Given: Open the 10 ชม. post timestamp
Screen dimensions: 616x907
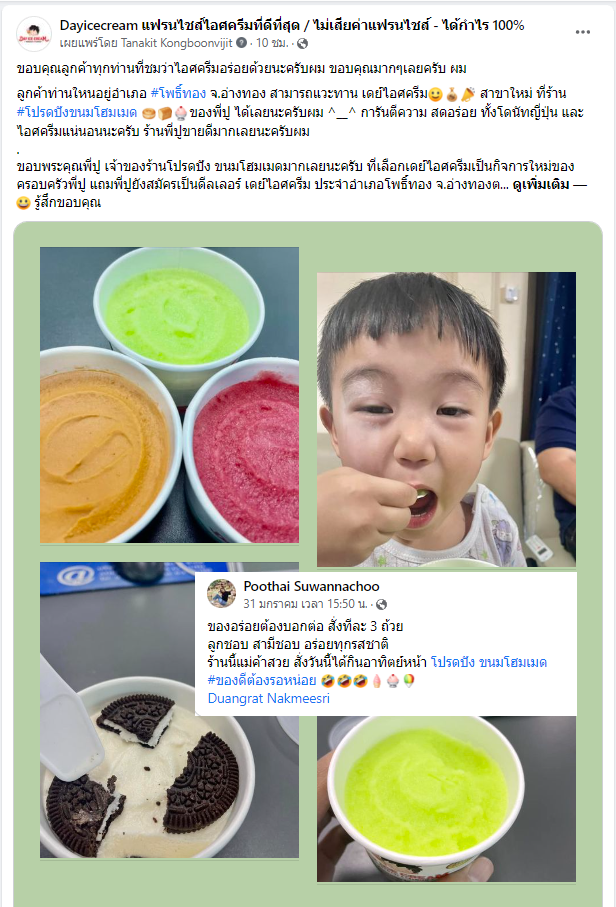Looking at the screenshot, I should [x=272, y=43].
